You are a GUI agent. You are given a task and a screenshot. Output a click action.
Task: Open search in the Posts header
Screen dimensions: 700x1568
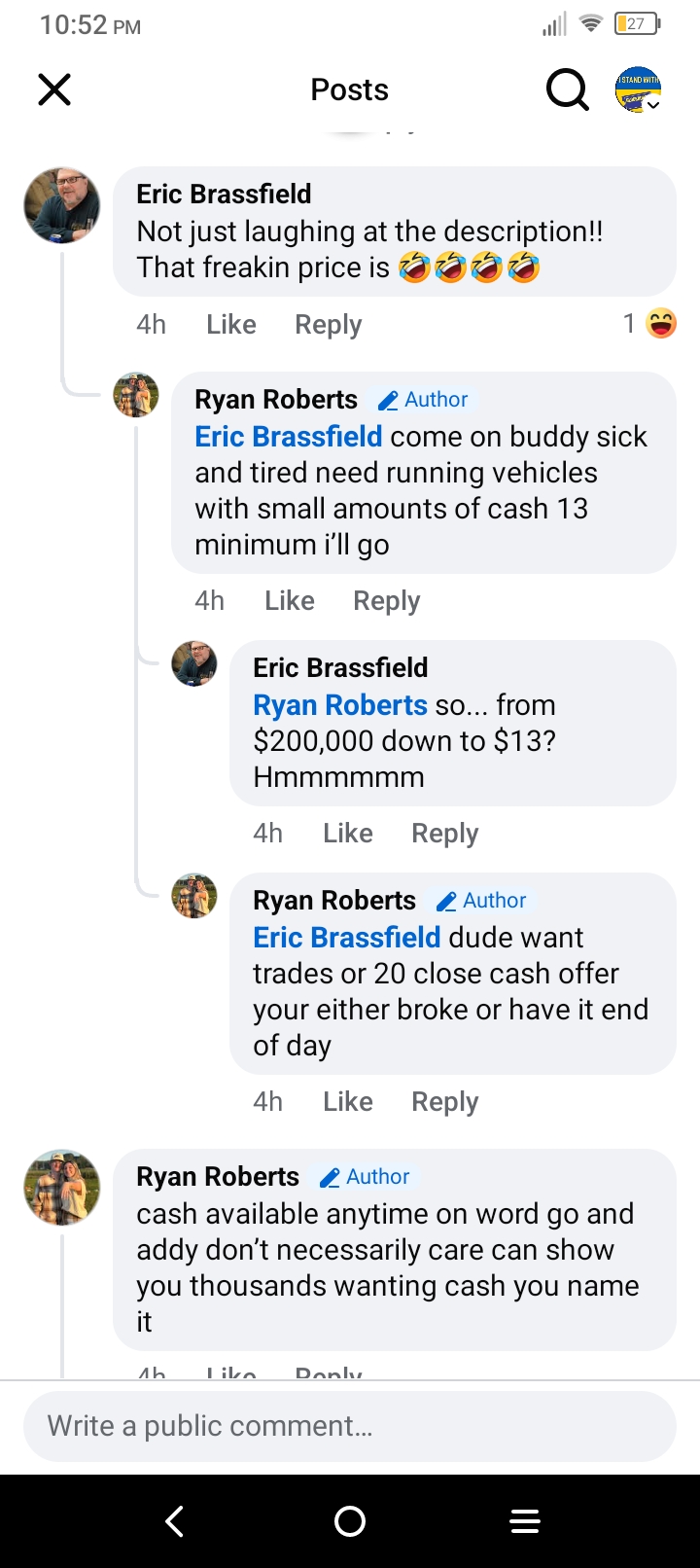click(x=567, y=90)
